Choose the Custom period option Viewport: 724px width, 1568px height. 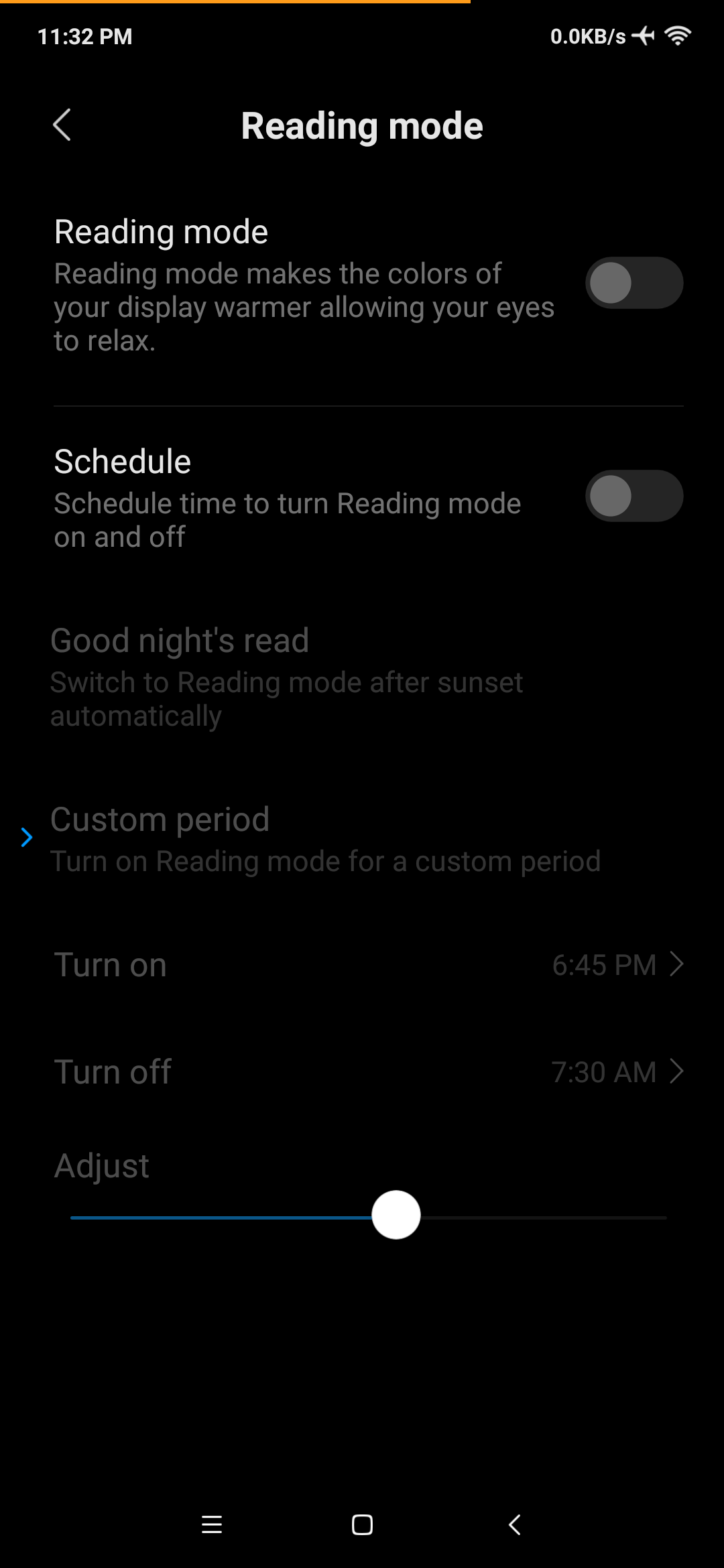click(x=325, y=839)
